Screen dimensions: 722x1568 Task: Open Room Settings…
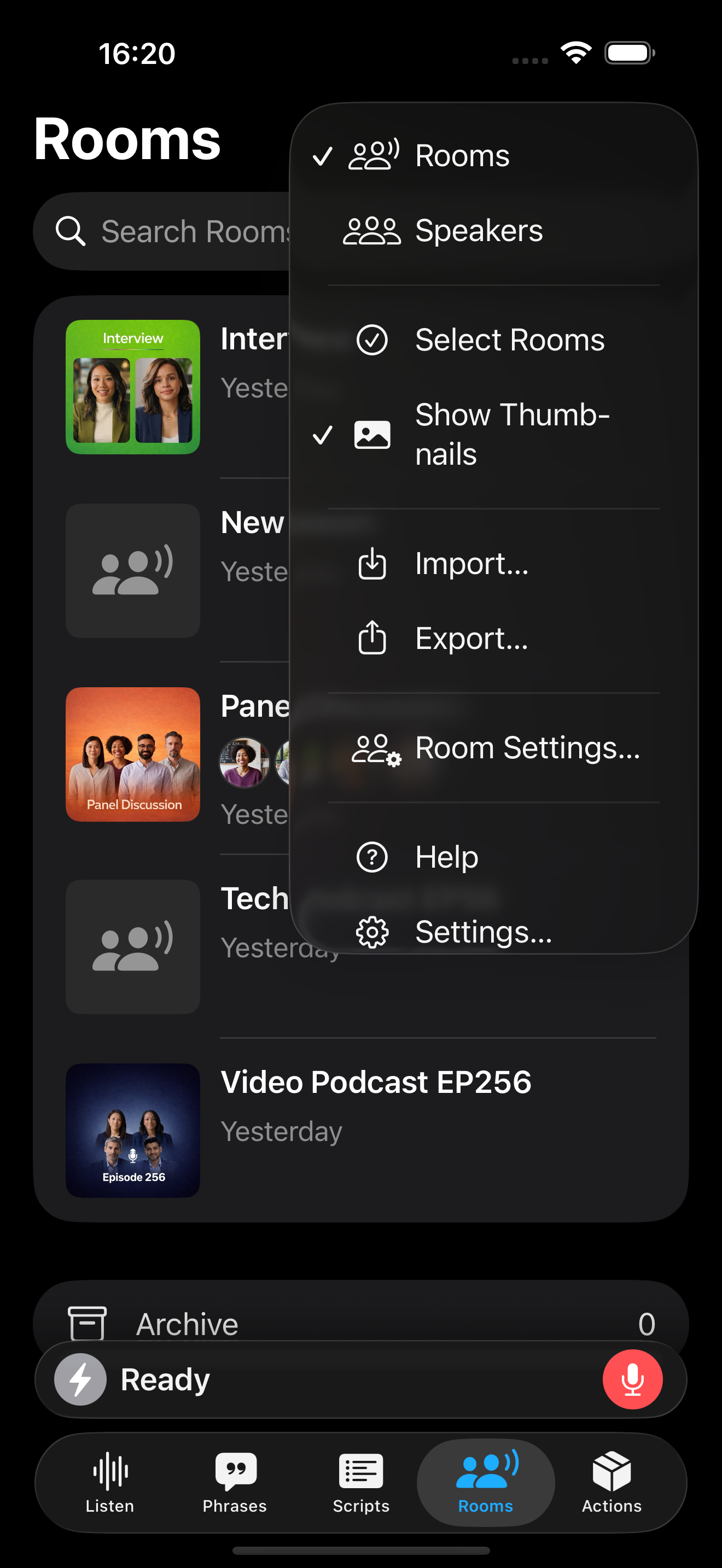527,747
